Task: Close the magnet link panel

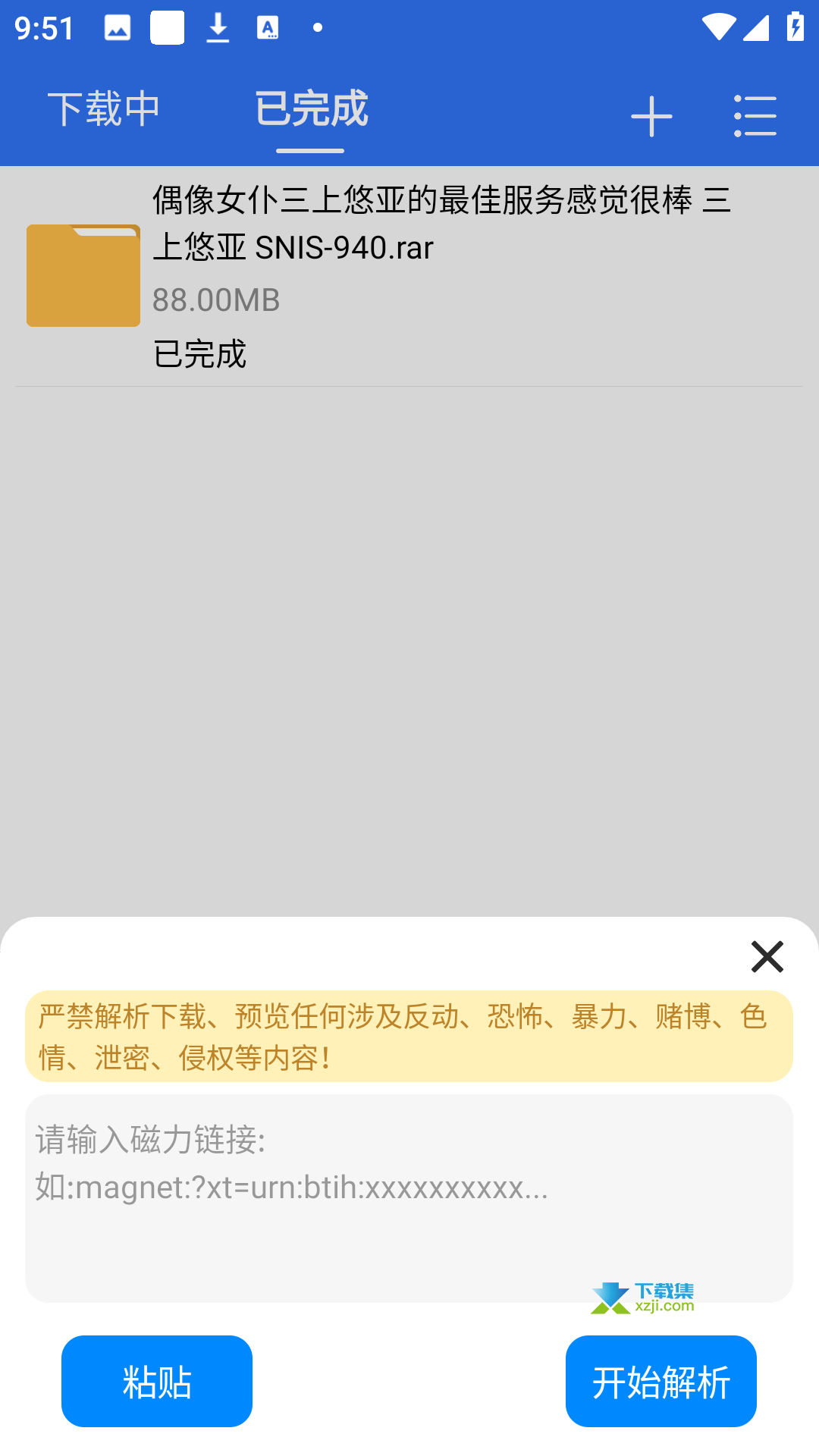Action: 767,956
